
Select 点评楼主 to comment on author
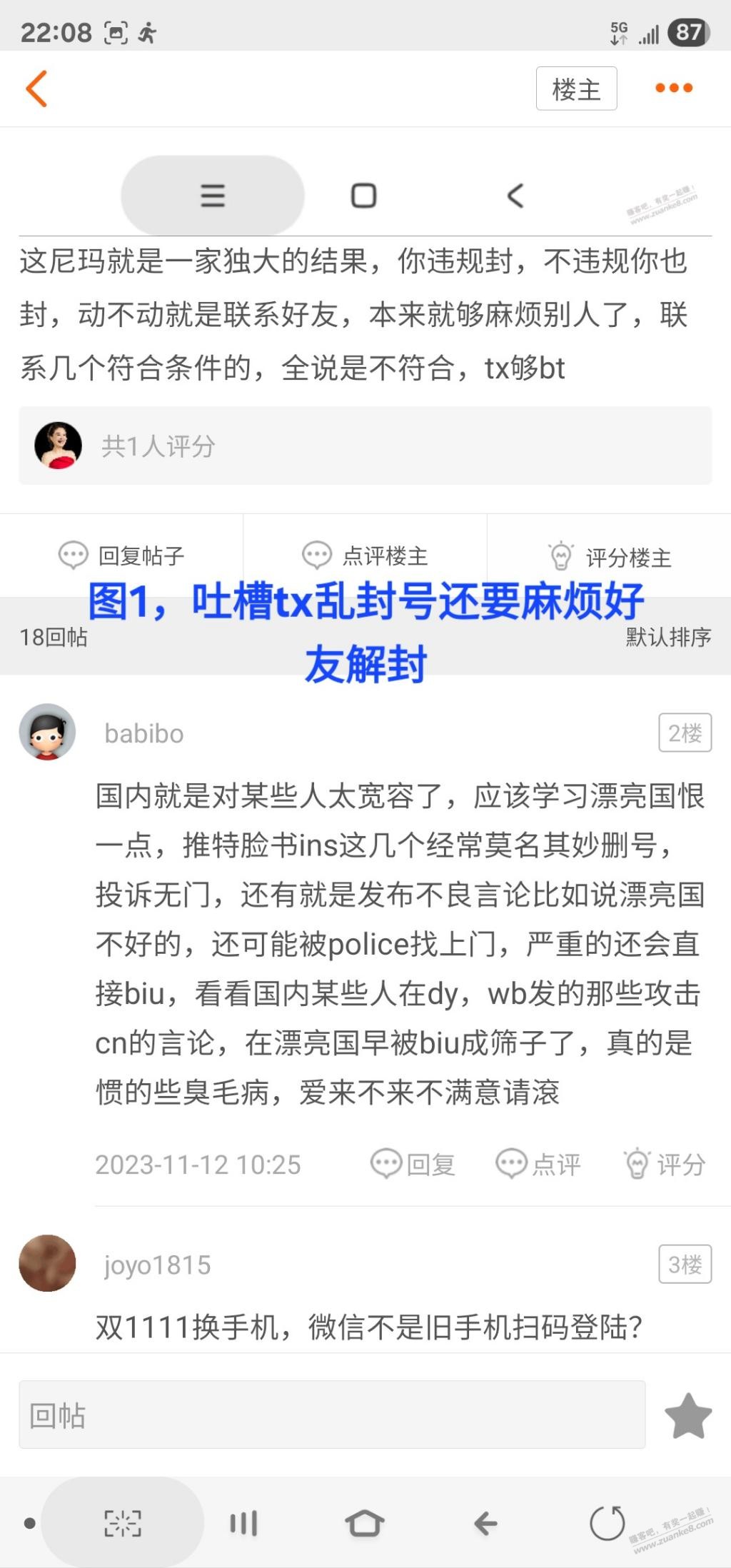coord(365,556)
